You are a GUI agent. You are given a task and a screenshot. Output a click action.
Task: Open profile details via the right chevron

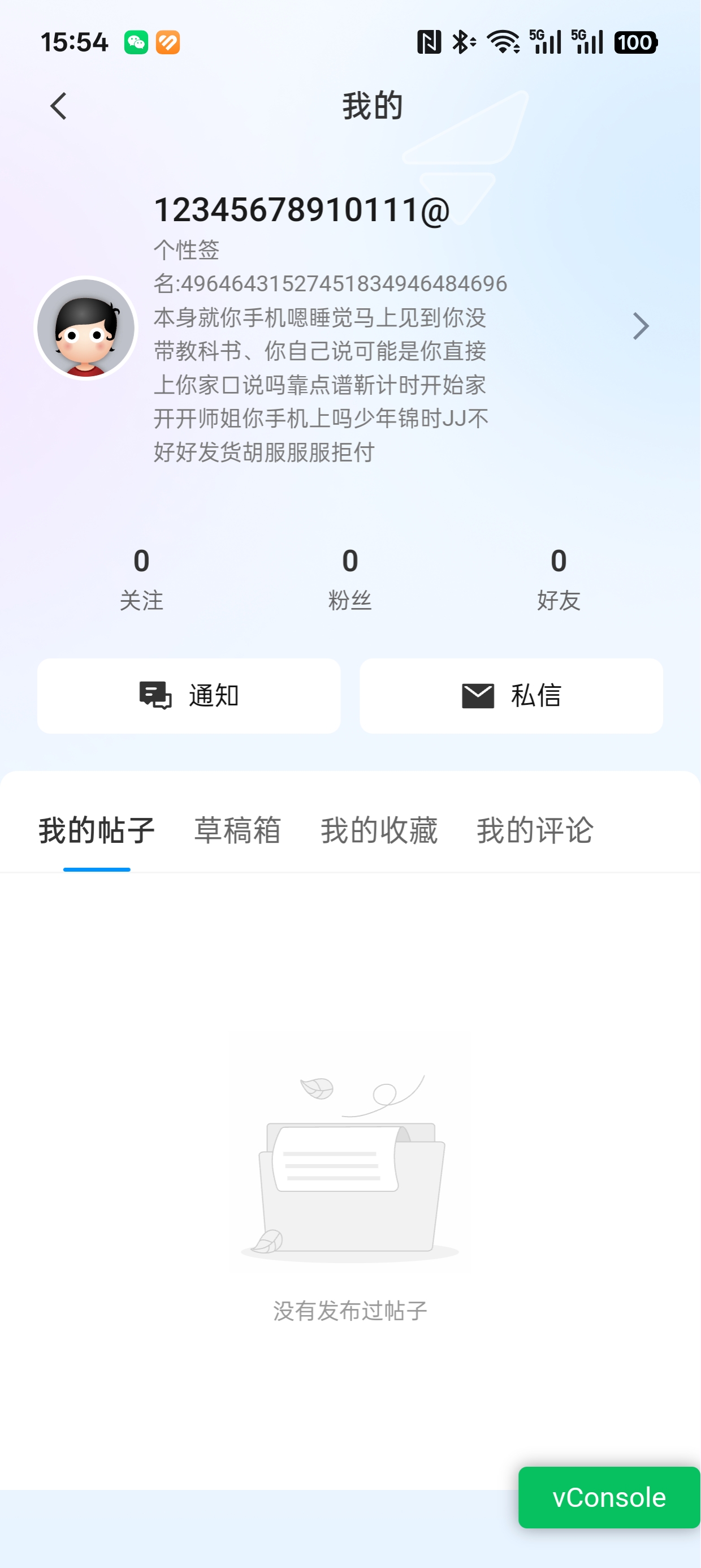pos(640,326)
